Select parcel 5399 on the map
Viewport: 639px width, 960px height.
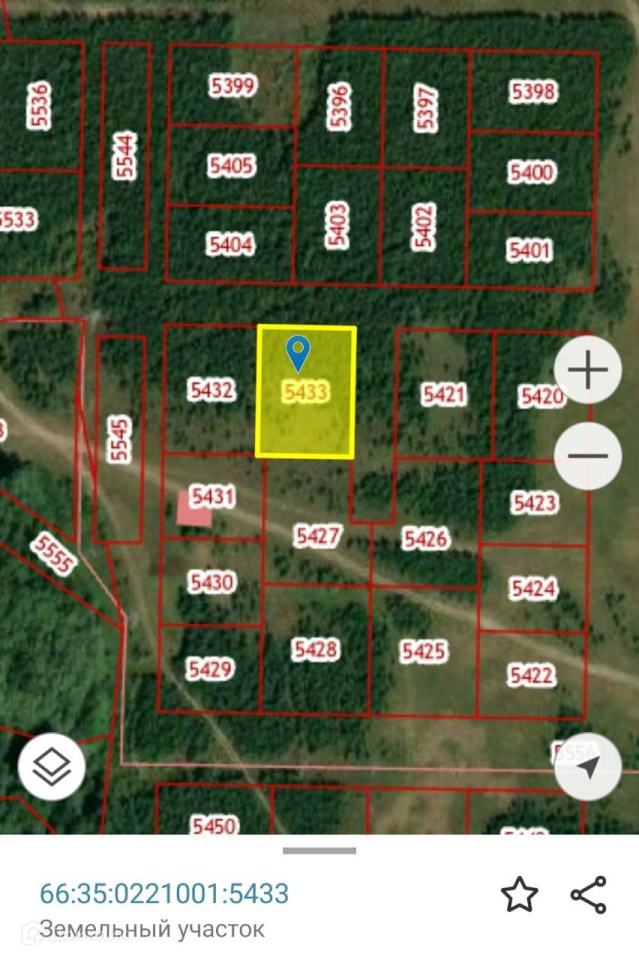(x=232, y=85)
